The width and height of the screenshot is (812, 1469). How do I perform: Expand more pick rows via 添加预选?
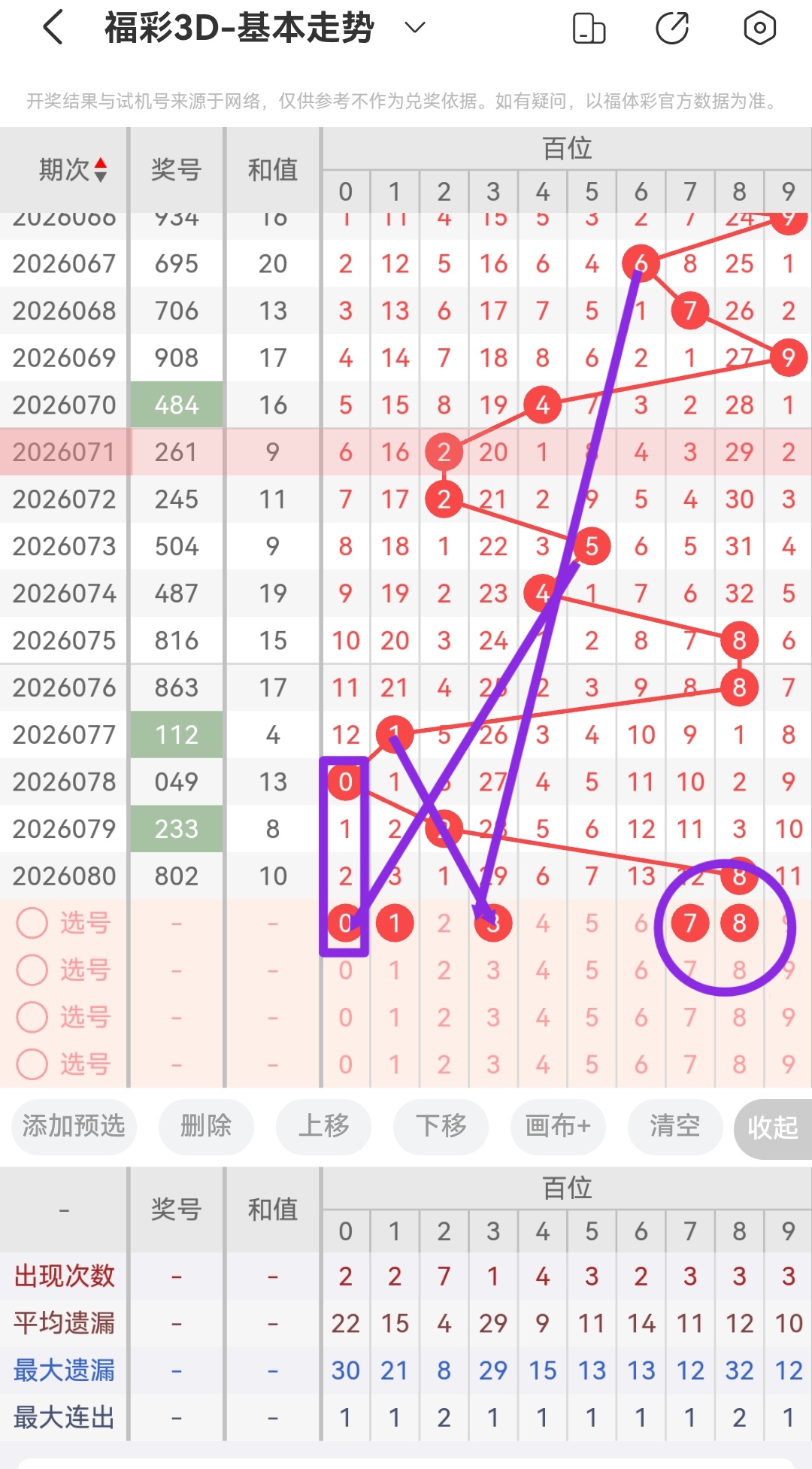73,1127
